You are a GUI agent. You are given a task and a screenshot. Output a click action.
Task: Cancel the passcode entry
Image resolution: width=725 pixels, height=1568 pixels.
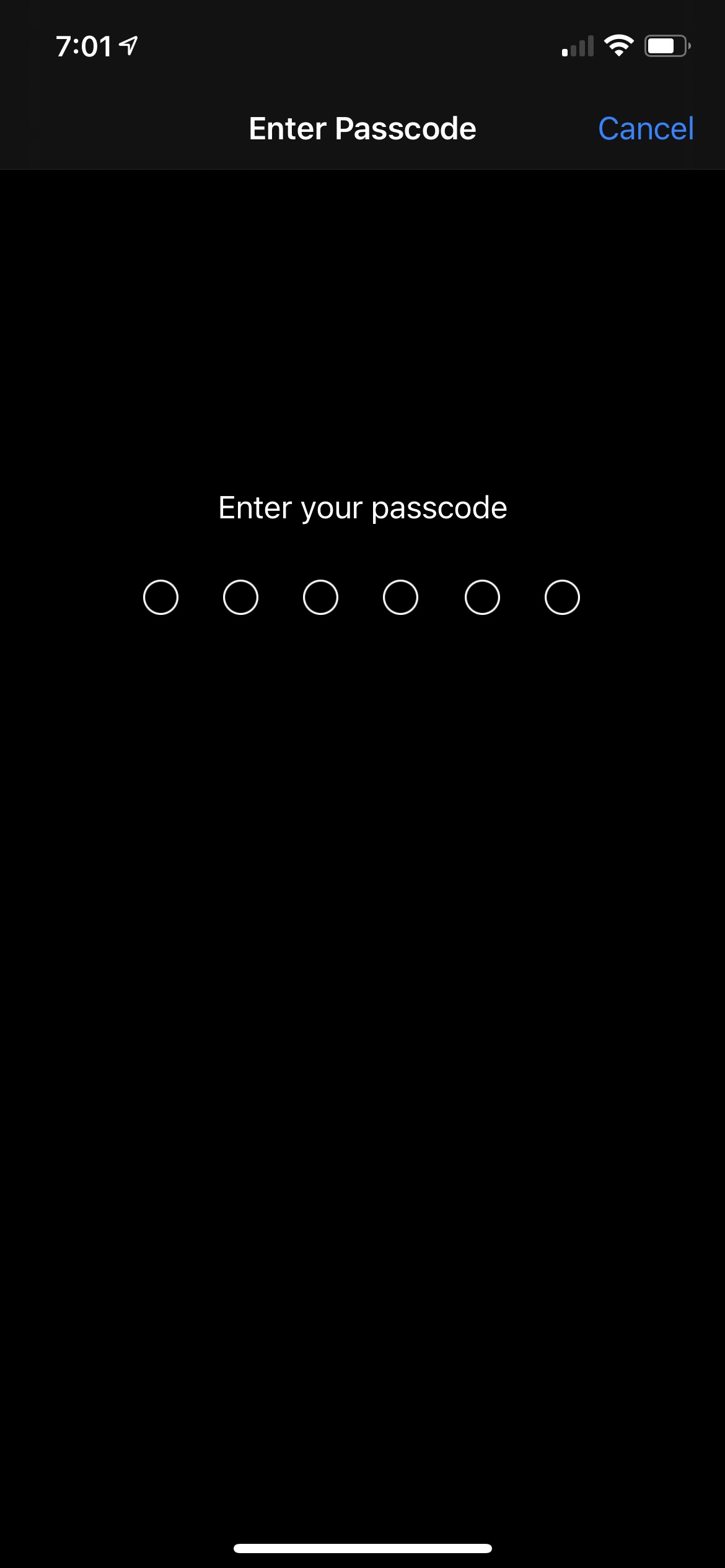[x=646, y=129]
